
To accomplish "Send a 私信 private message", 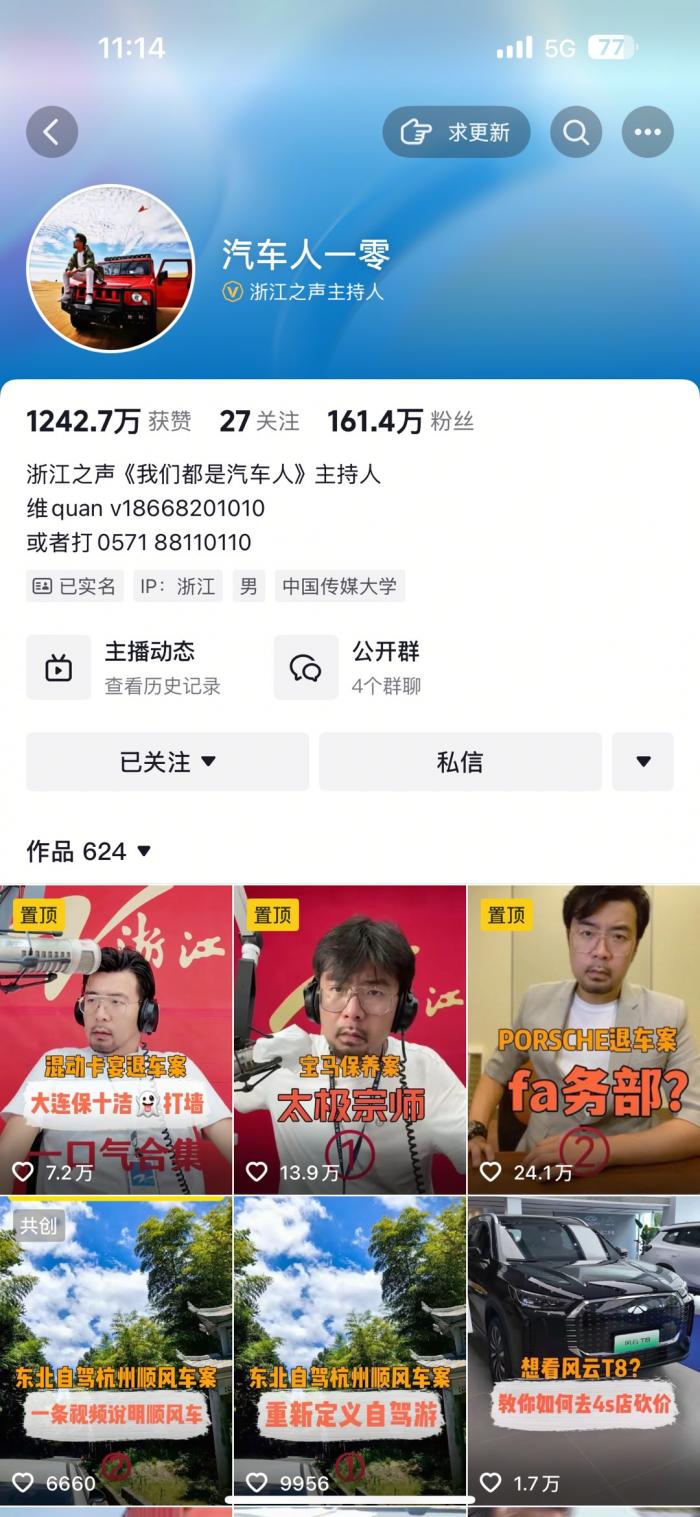I will click(x=460, y=762).
